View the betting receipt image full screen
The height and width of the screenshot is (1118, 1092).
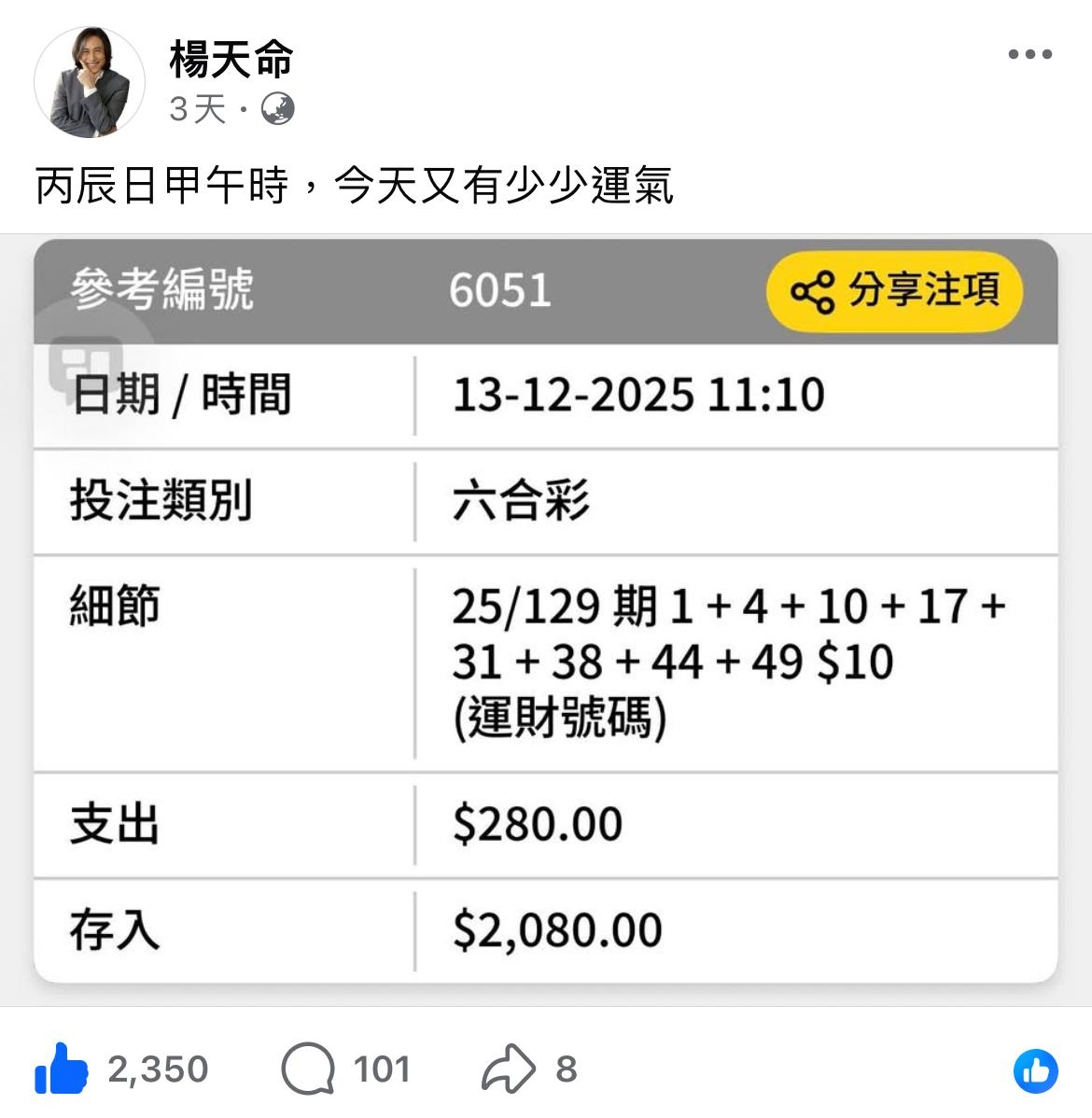pyautogui.click(x=546, y=611)
